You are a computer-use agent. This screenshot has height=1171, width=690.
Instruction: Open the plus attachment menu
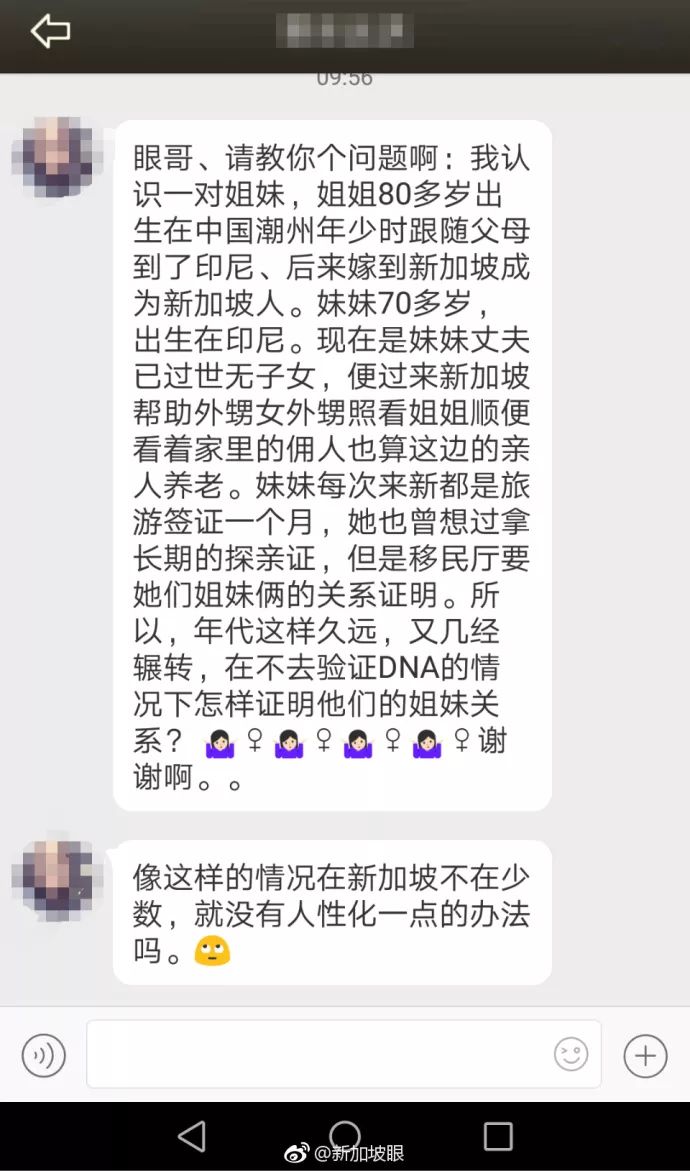coord(645,1055)
